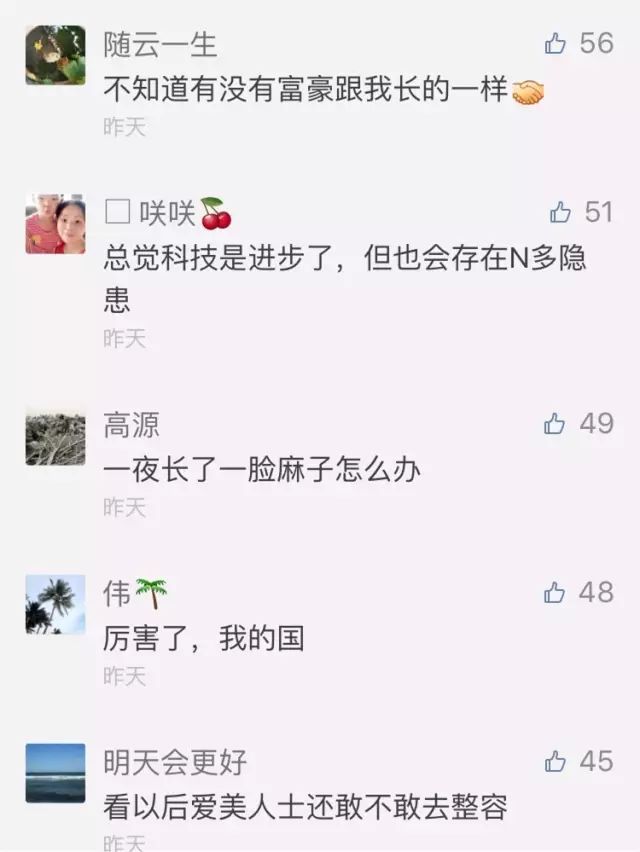View 高源's profile picture
This screenshot has height=852, width=640.
click(x=55, y=435)
